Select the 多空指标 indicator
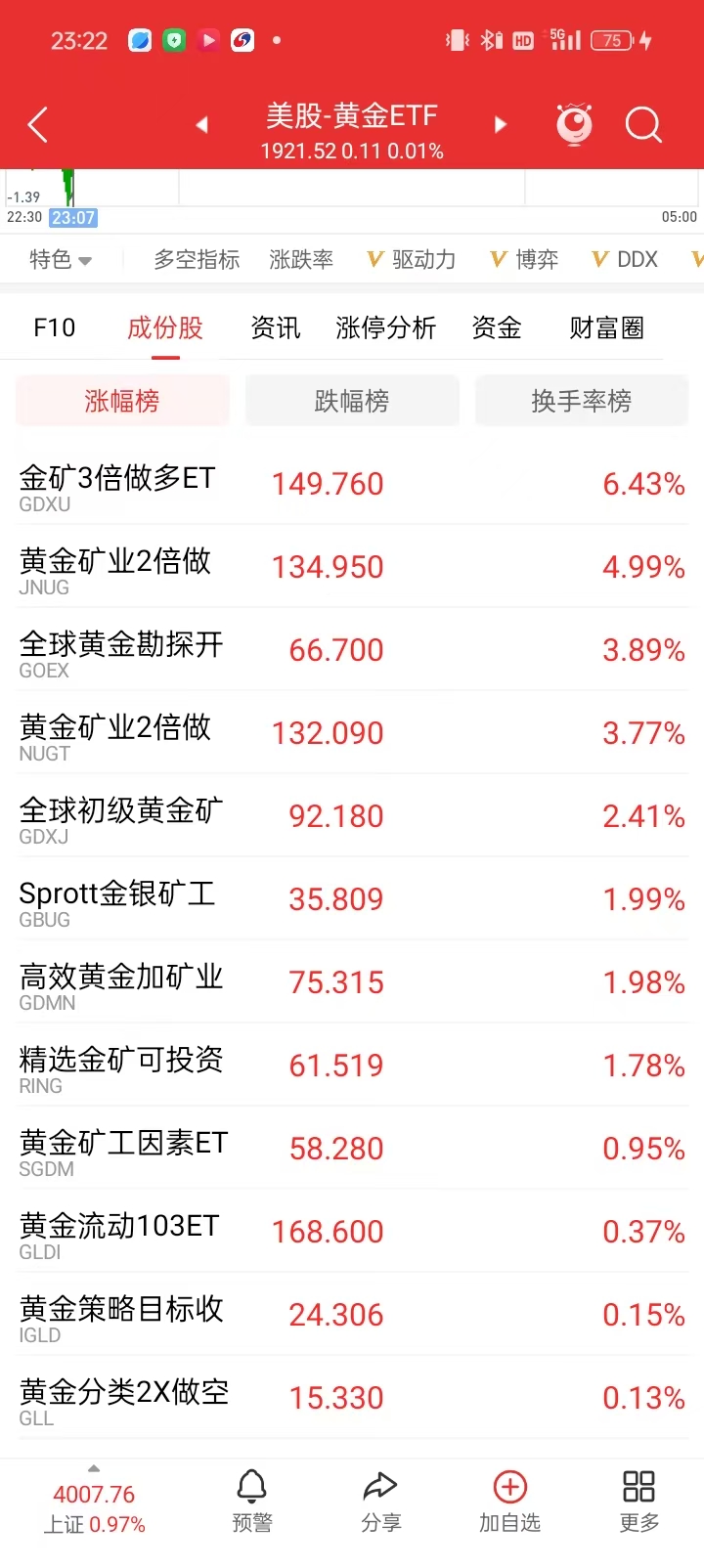The image size is (704, 1568). (x=197, y=260)
